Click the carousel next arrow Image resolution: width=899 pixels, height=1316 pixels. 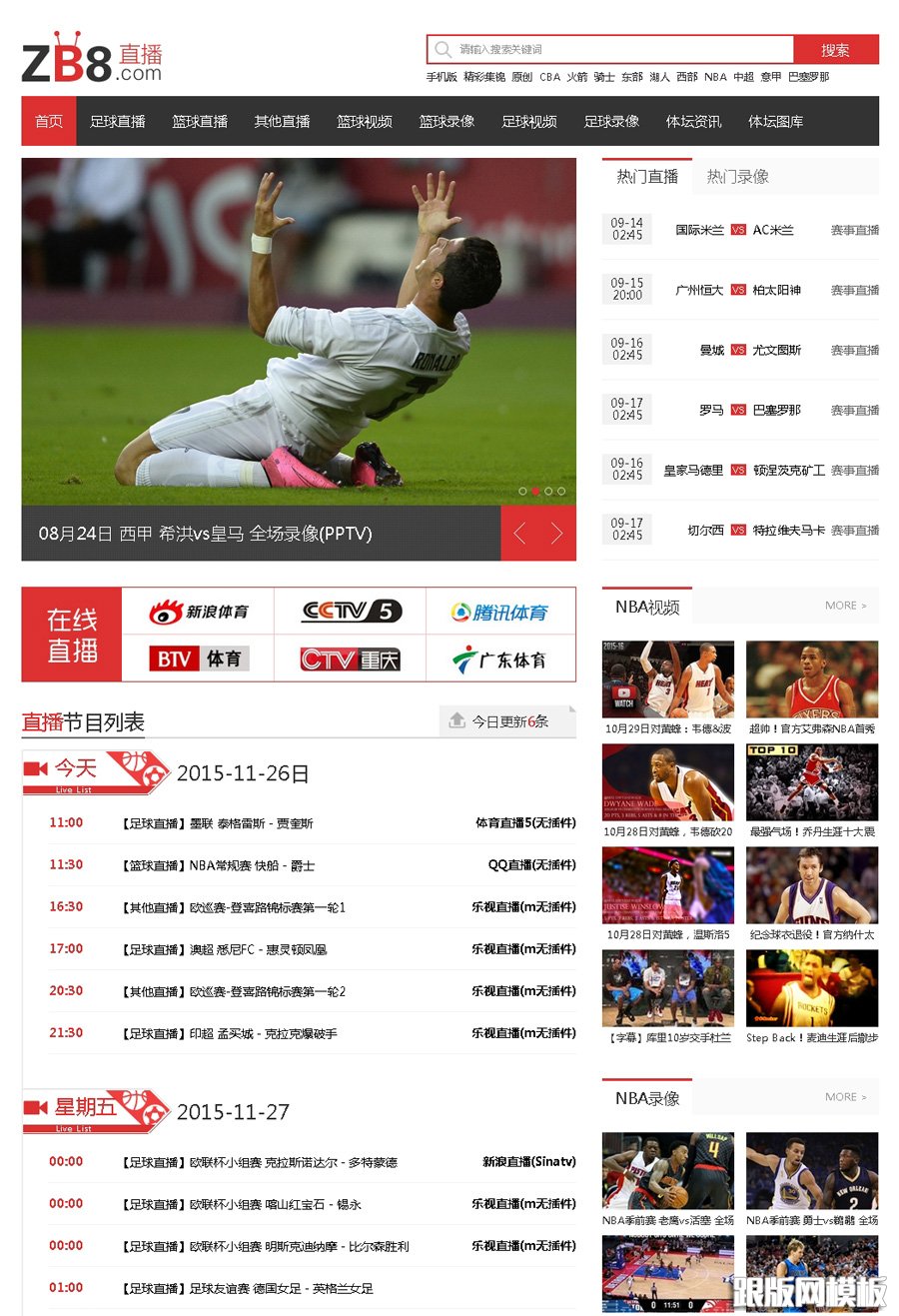pyautogui.click(x=557, y=534)
